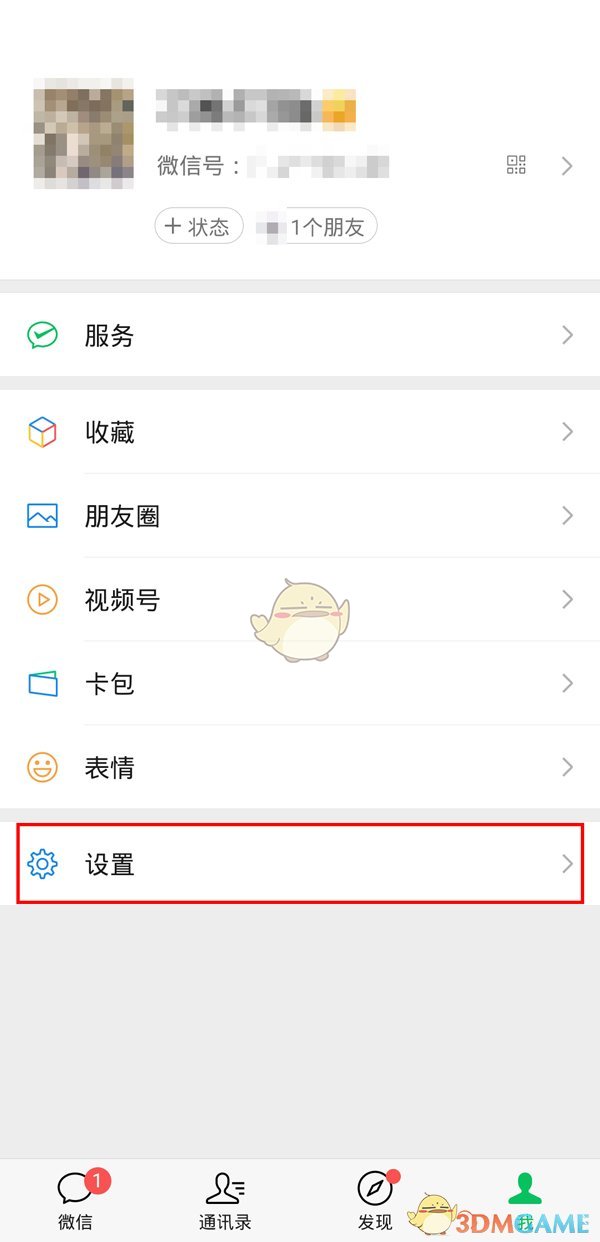
Task: Open 设置 settings
Action: pos(300,864)
